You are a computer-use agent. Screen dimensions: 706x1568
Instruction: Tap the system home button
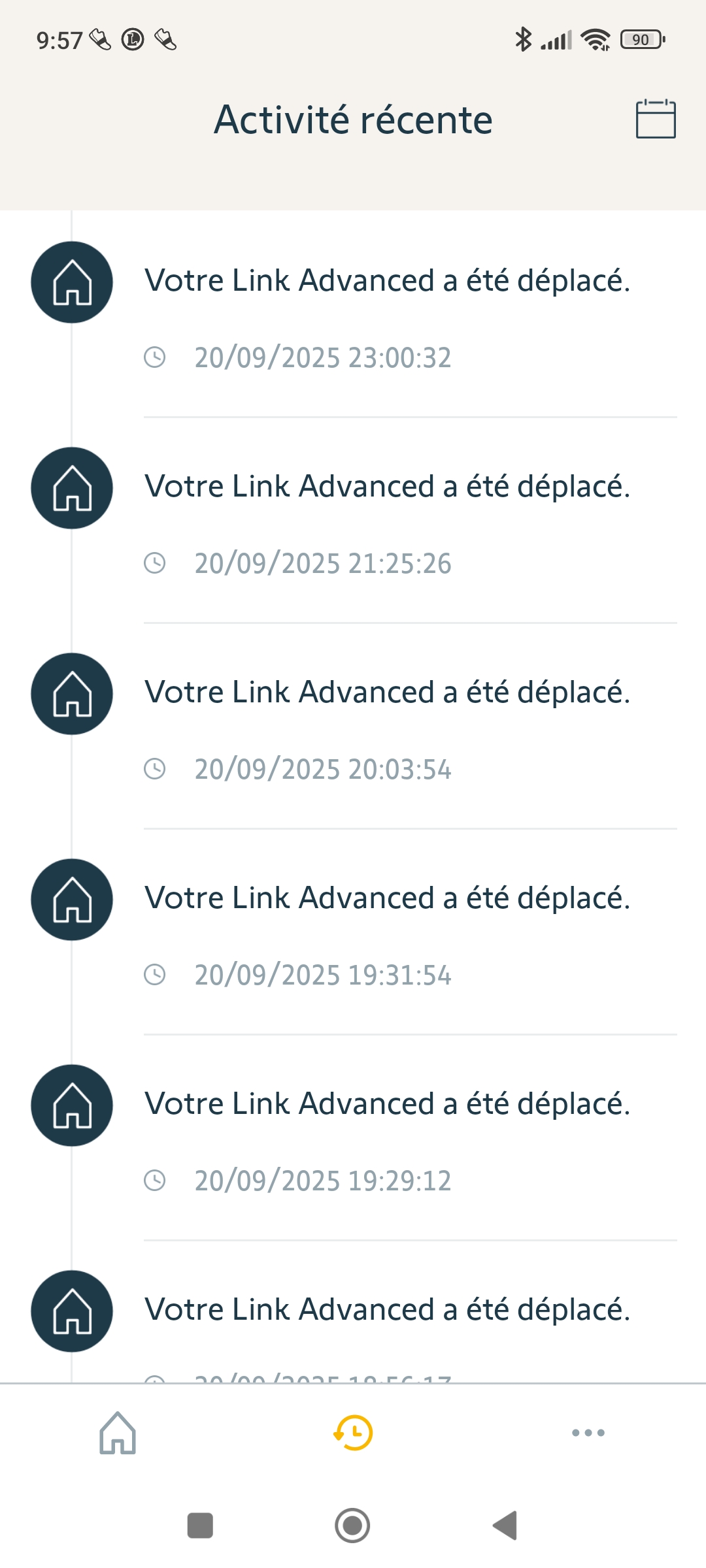point(352,1526)
